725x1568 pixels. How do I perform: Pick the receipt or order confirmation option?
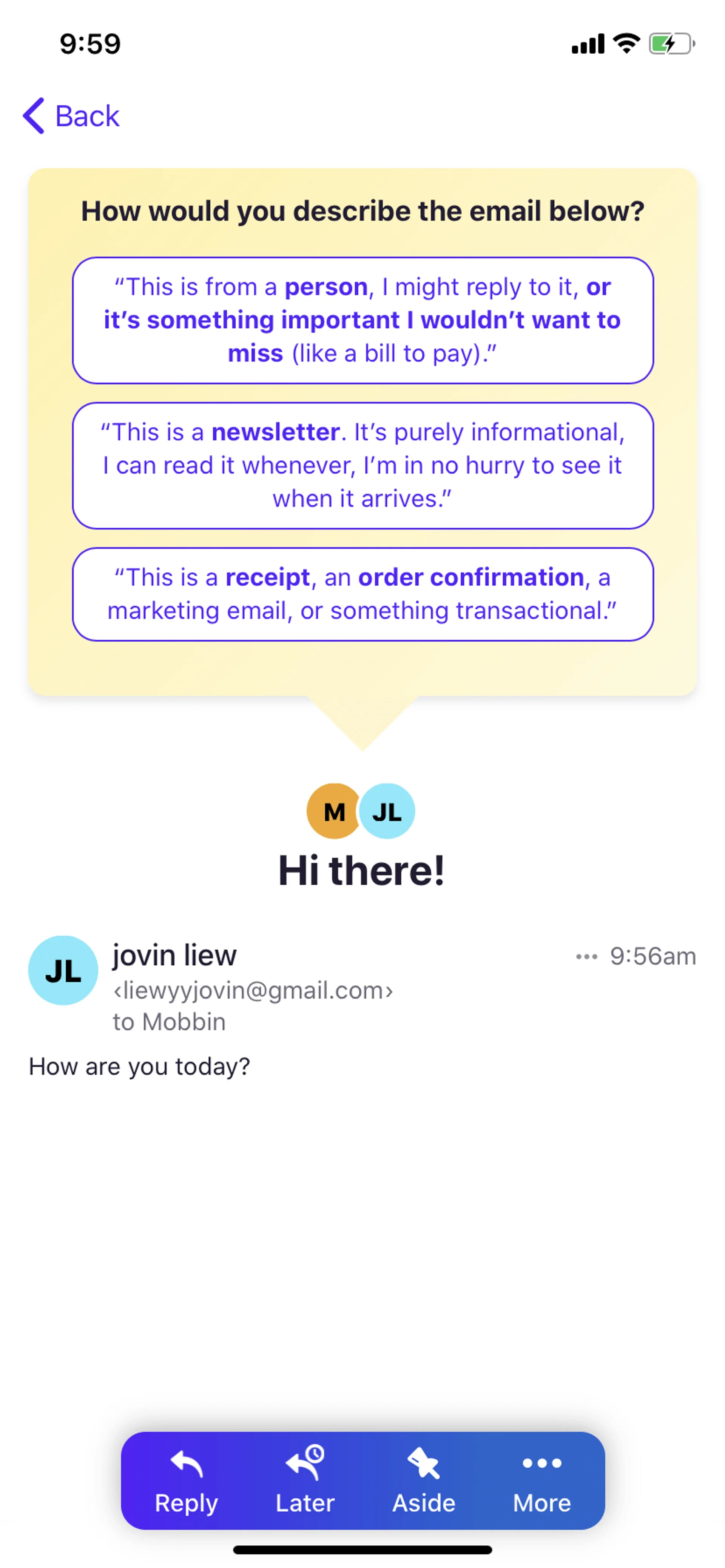362,594
